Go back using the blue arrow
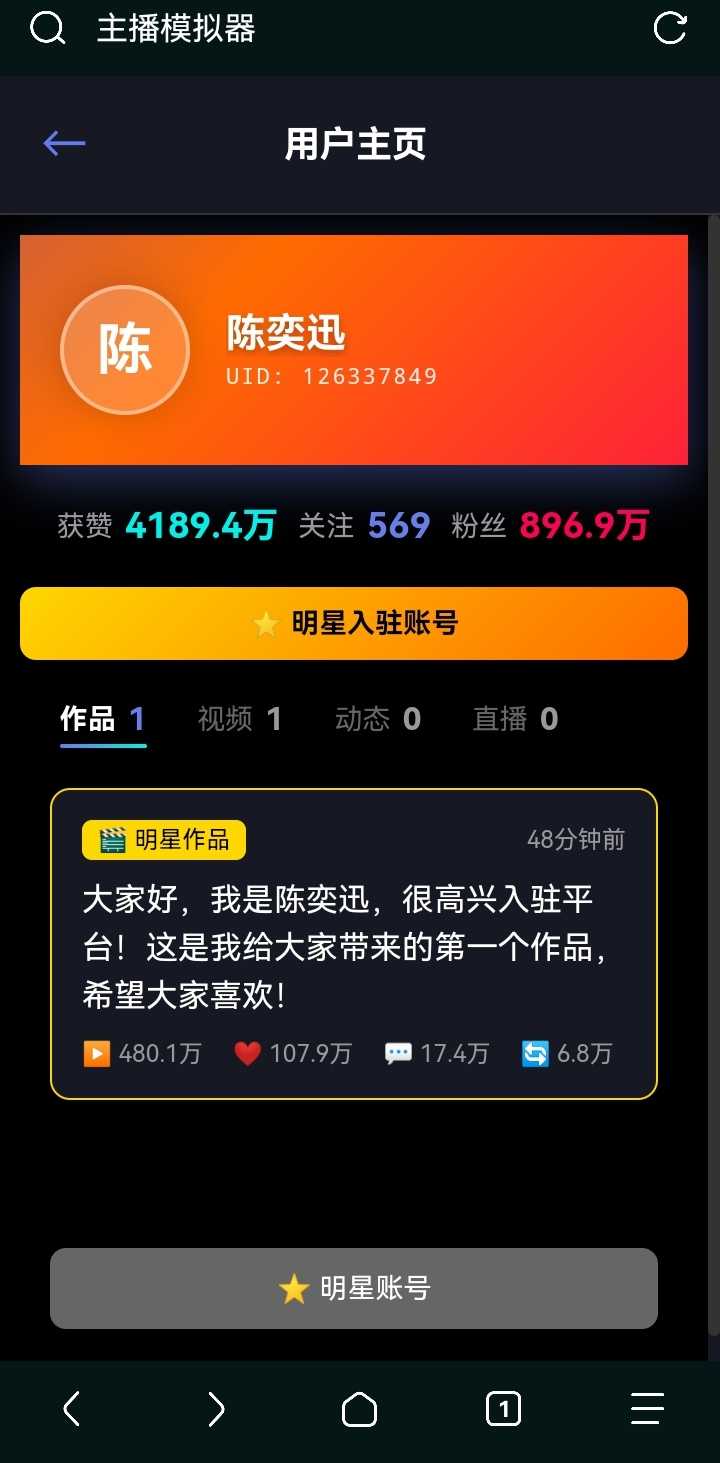This screenshot has height=1463, width=720. coord(64,144)
